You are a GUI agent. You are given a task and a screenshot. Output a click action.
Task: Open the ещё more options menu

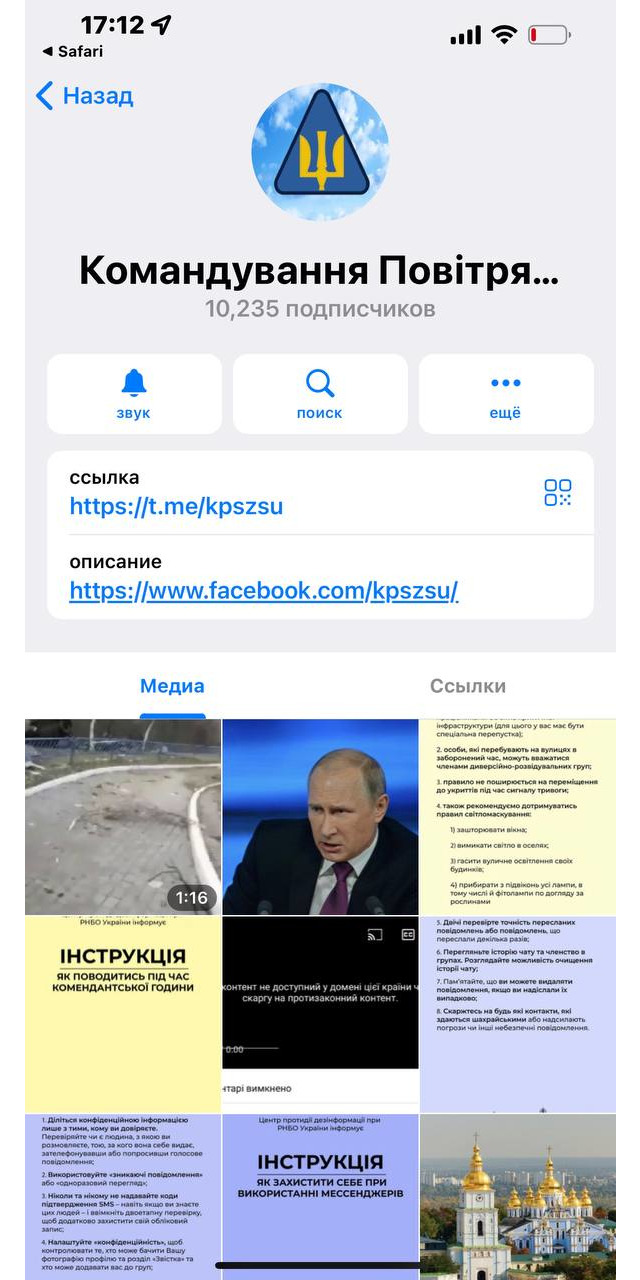click(505, 393)
